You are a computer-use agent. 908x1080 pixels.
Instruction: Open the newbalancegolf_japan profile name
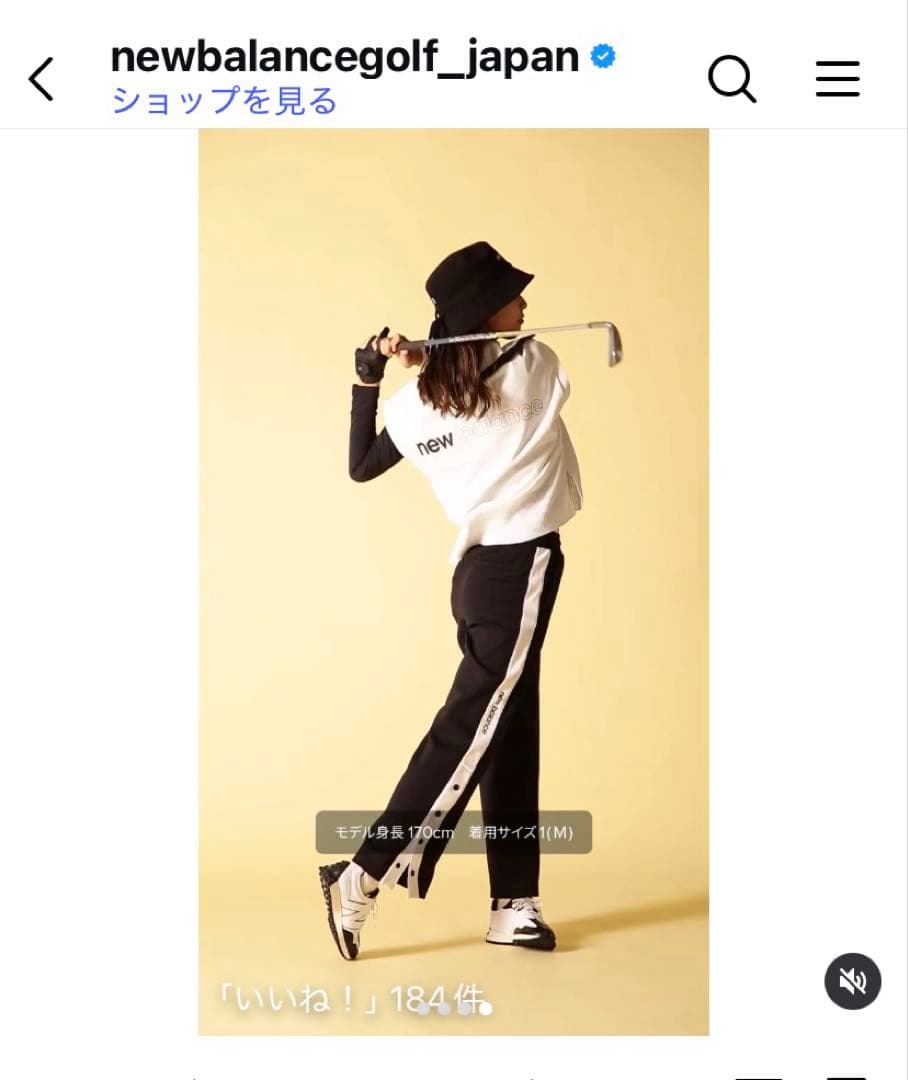(x=345, y=57)
